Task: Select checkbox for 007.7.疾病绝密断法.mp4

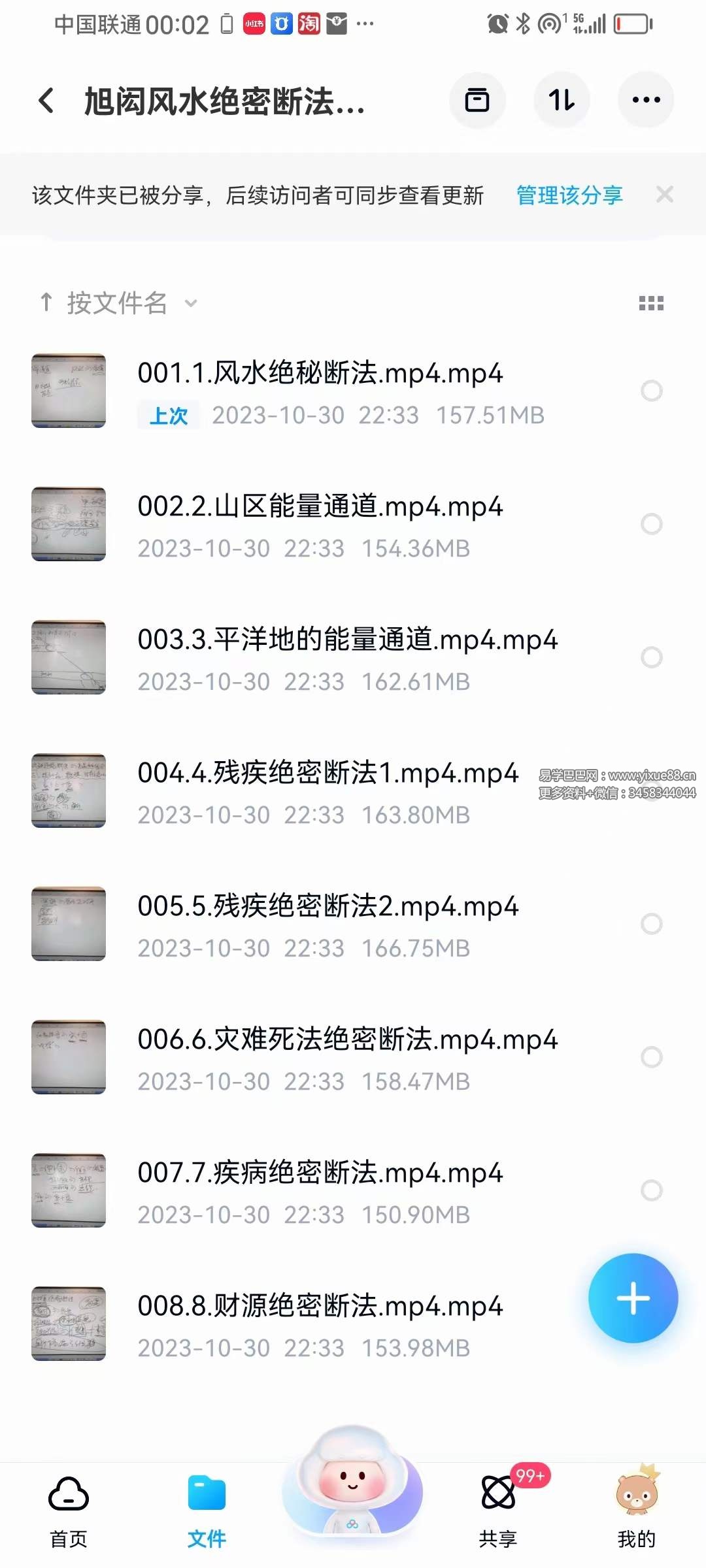Action: click(x=651, y=1190)
